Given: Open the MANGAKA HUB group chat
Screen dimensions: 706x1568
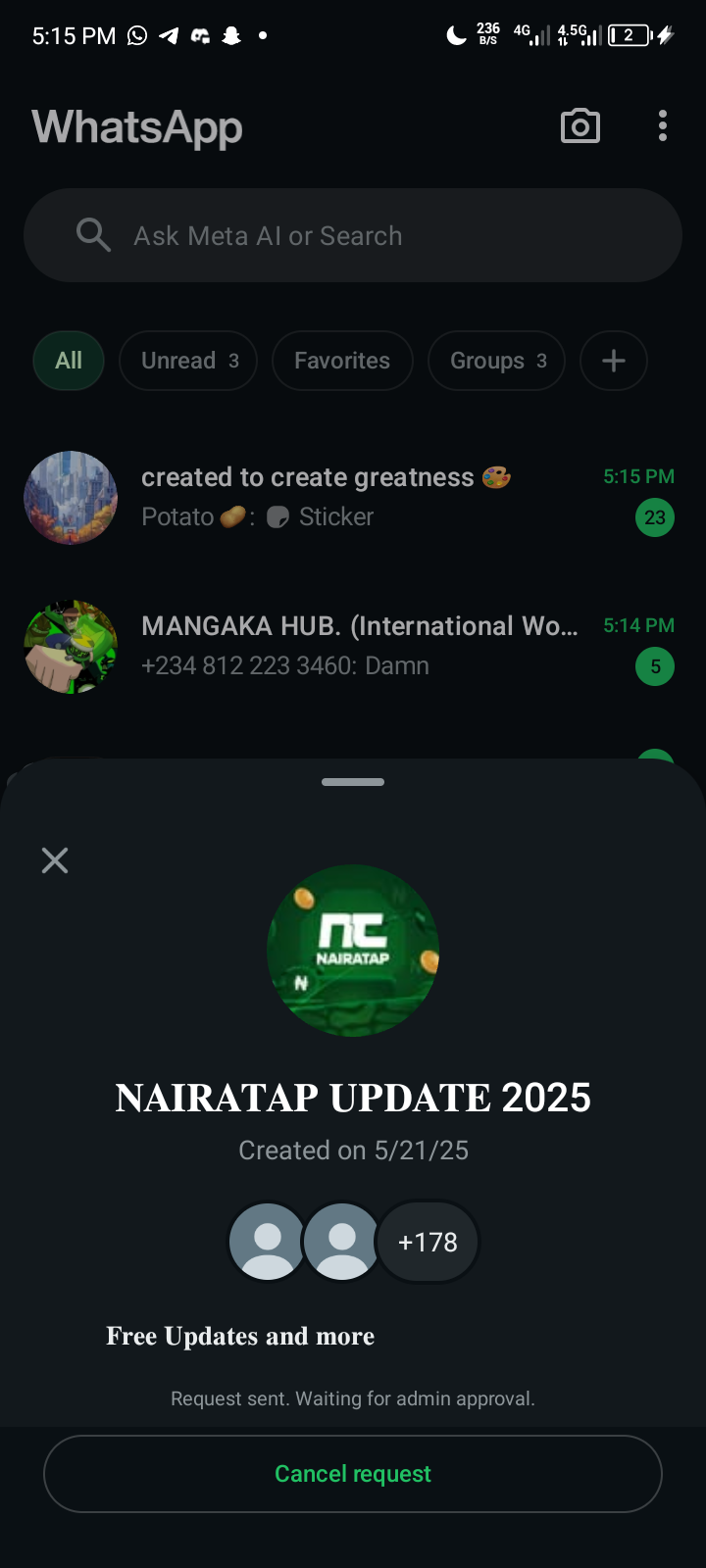Looking at the screenshot, I should tap(353, 646).
